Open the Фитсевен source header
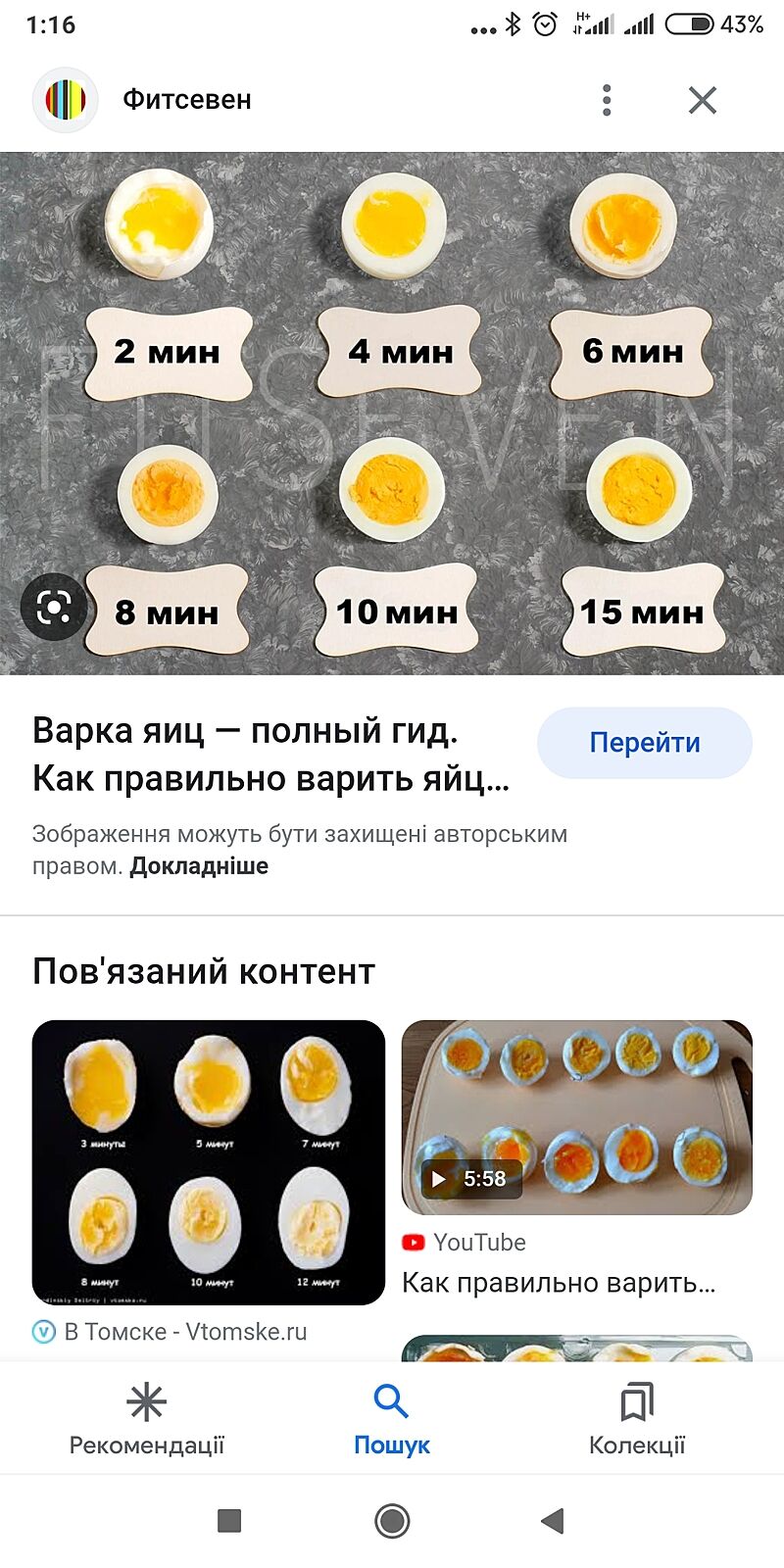Viewport: 784px width, 1568px height. [186, 100]
